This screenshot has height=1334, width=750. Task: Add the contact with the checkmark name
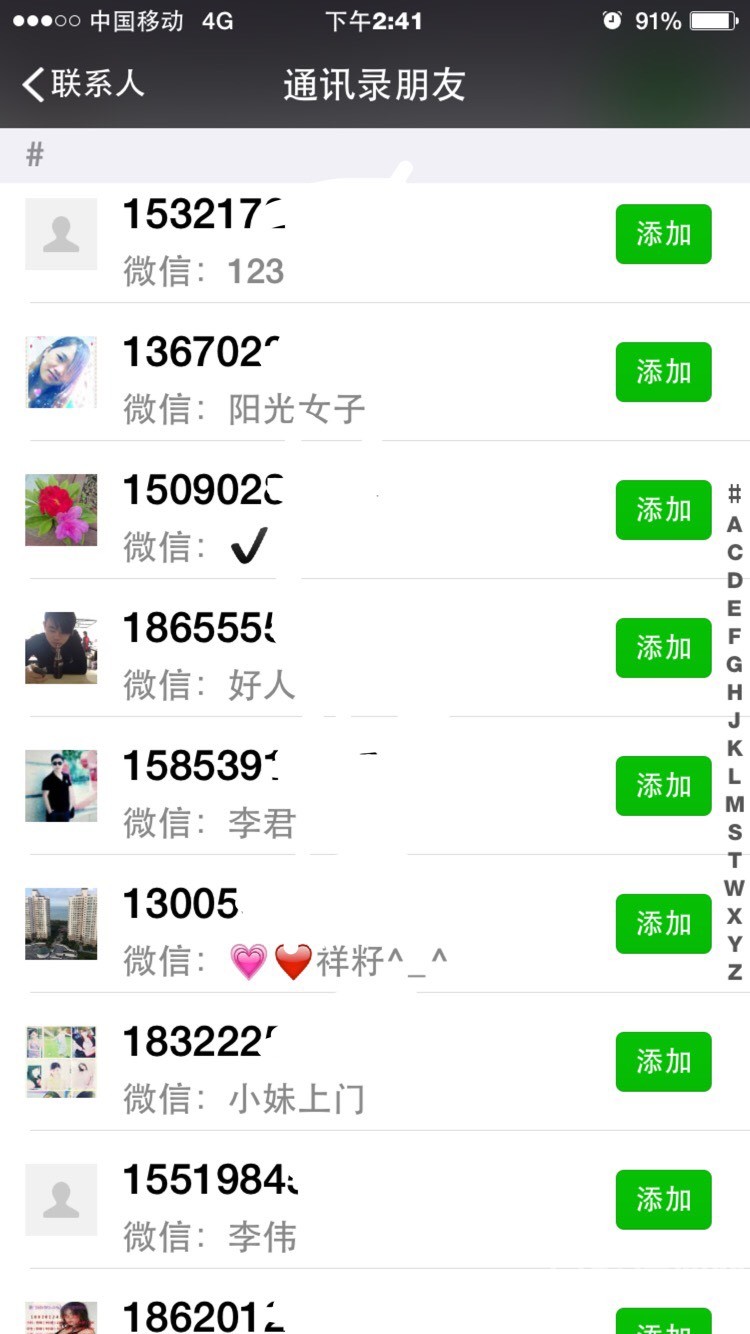pyautogui.click(x=663, y=510)
